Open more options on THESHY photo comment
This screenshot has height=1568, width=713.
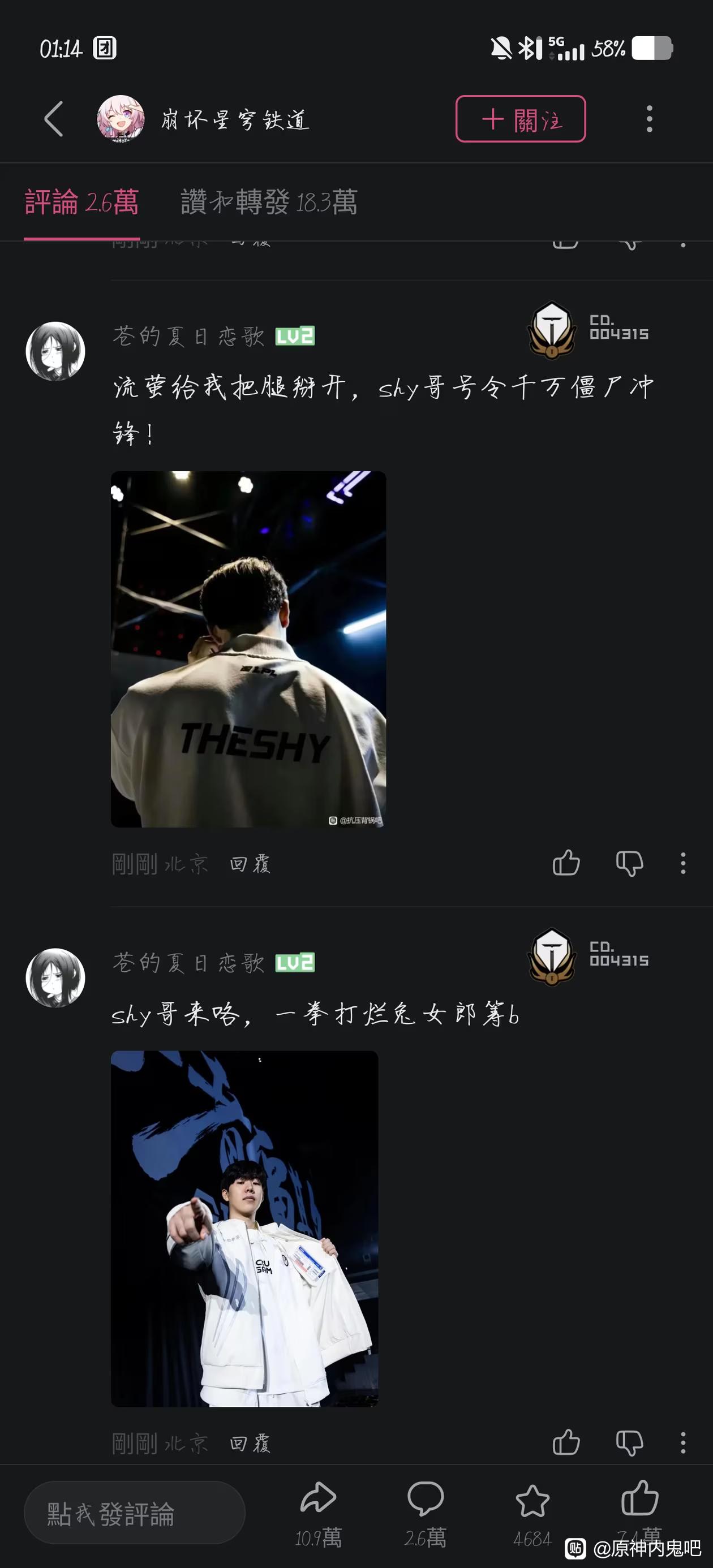coord(682,863)
